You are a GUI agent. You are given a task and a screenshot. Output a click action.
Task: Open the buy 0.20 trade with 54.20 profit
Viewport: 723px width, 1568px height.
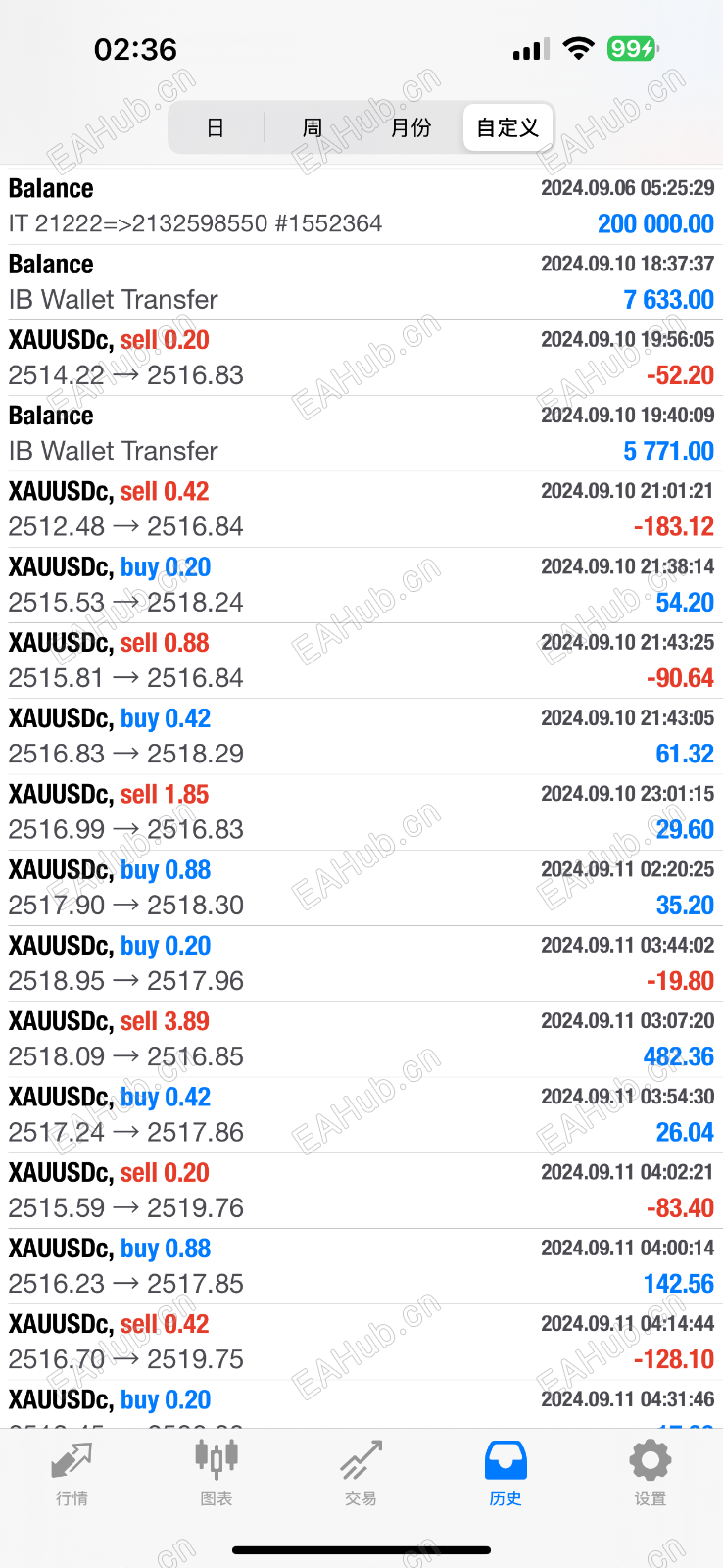pos(361,584)
